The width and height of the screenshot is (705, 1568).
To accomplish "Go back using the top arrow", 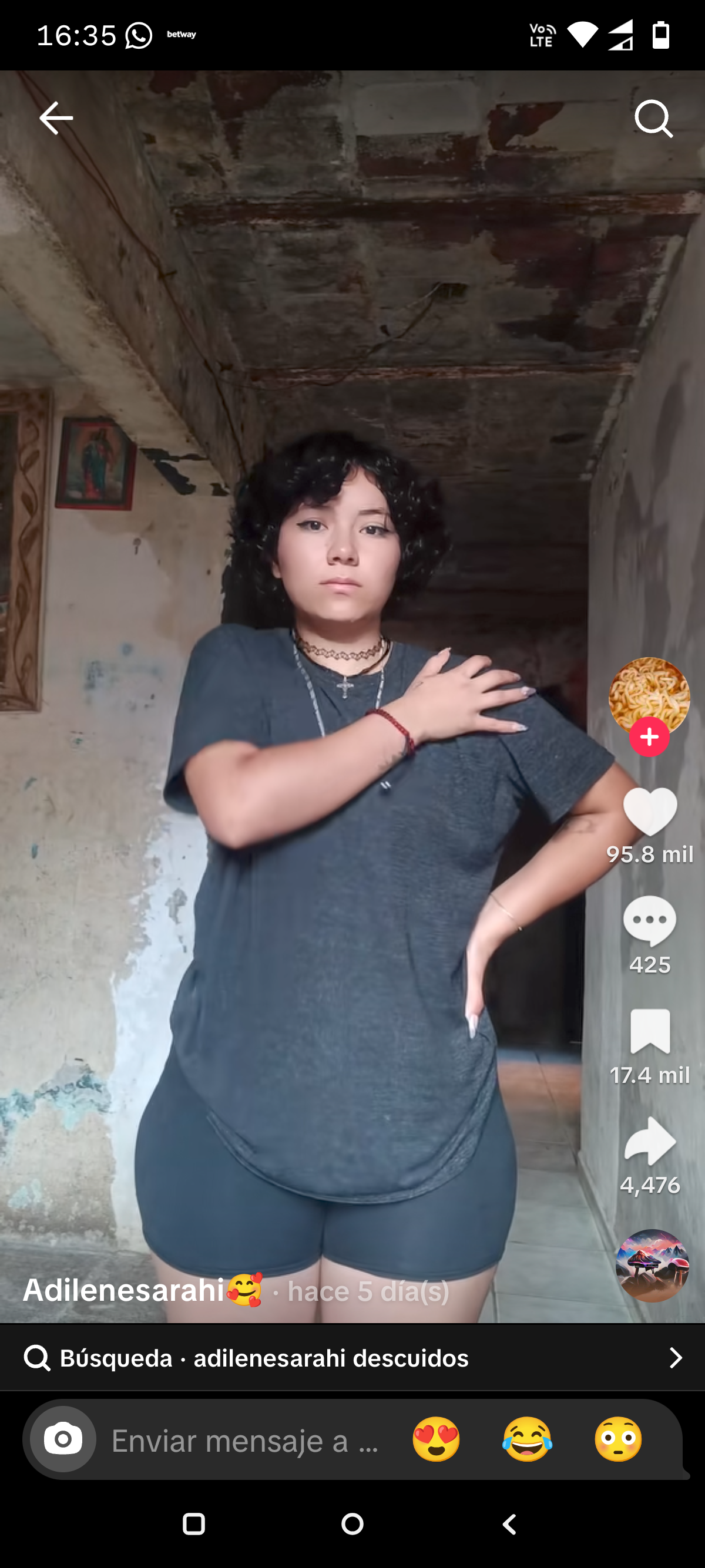I will tap(56, 118).
